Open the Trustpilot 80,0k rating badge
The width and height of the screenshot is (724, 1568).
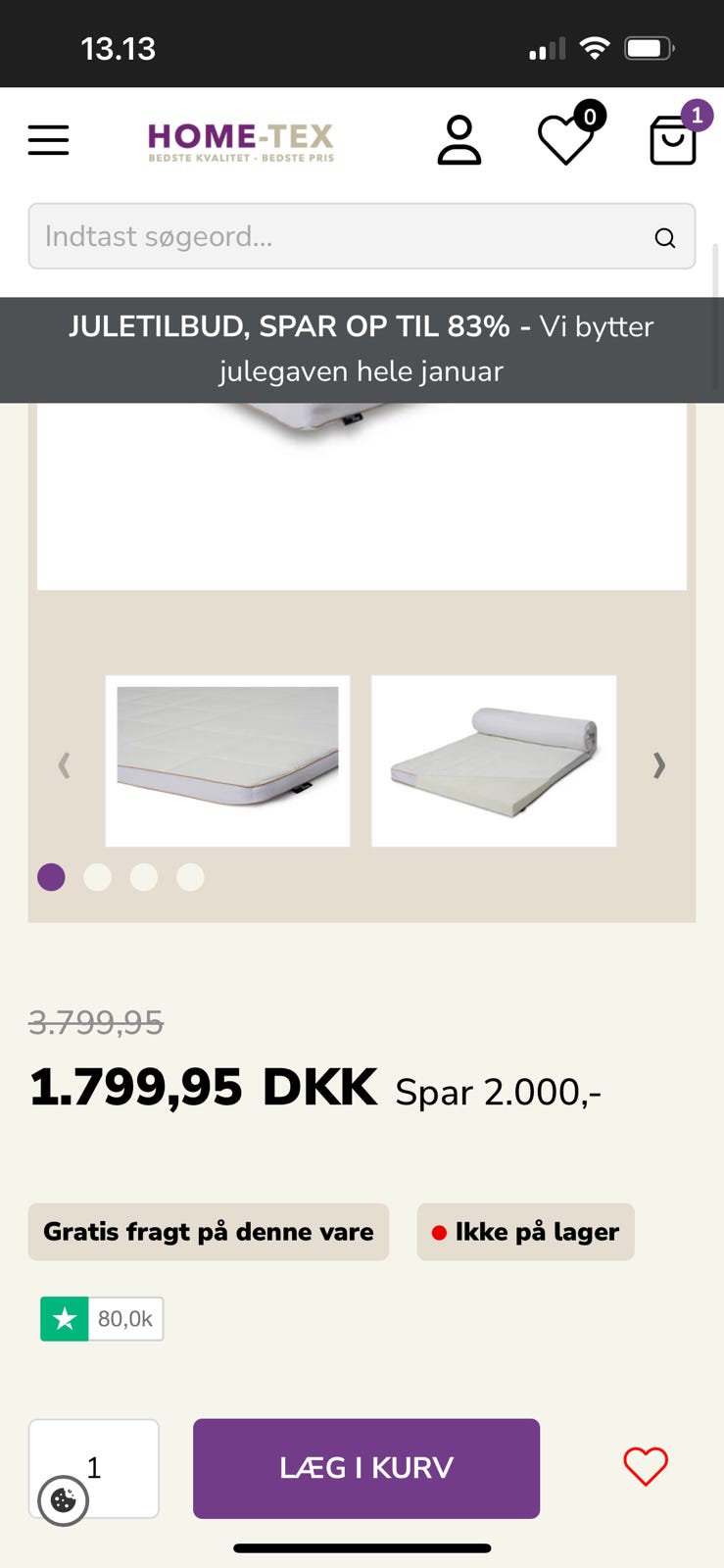[x=102, y=1319]
